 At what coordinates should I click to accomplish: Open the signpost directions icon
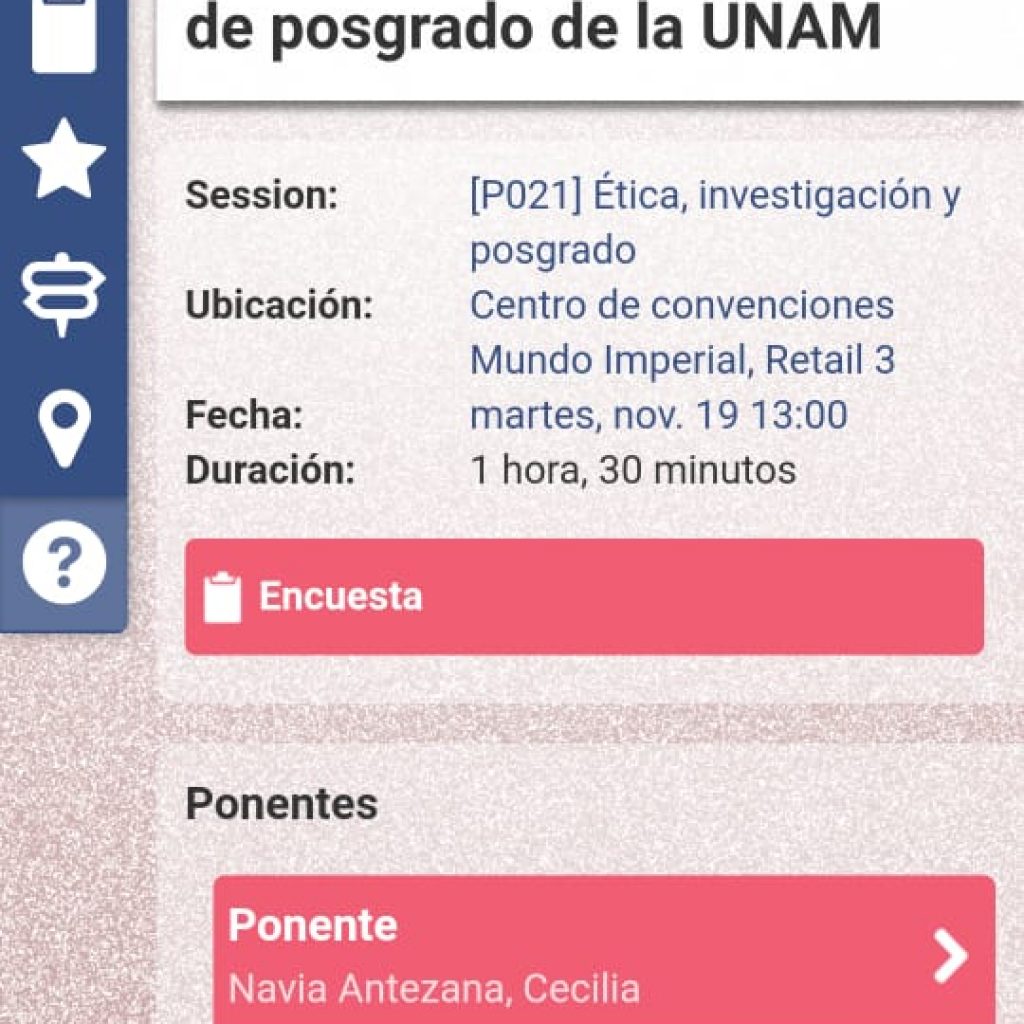coord(64,294)
